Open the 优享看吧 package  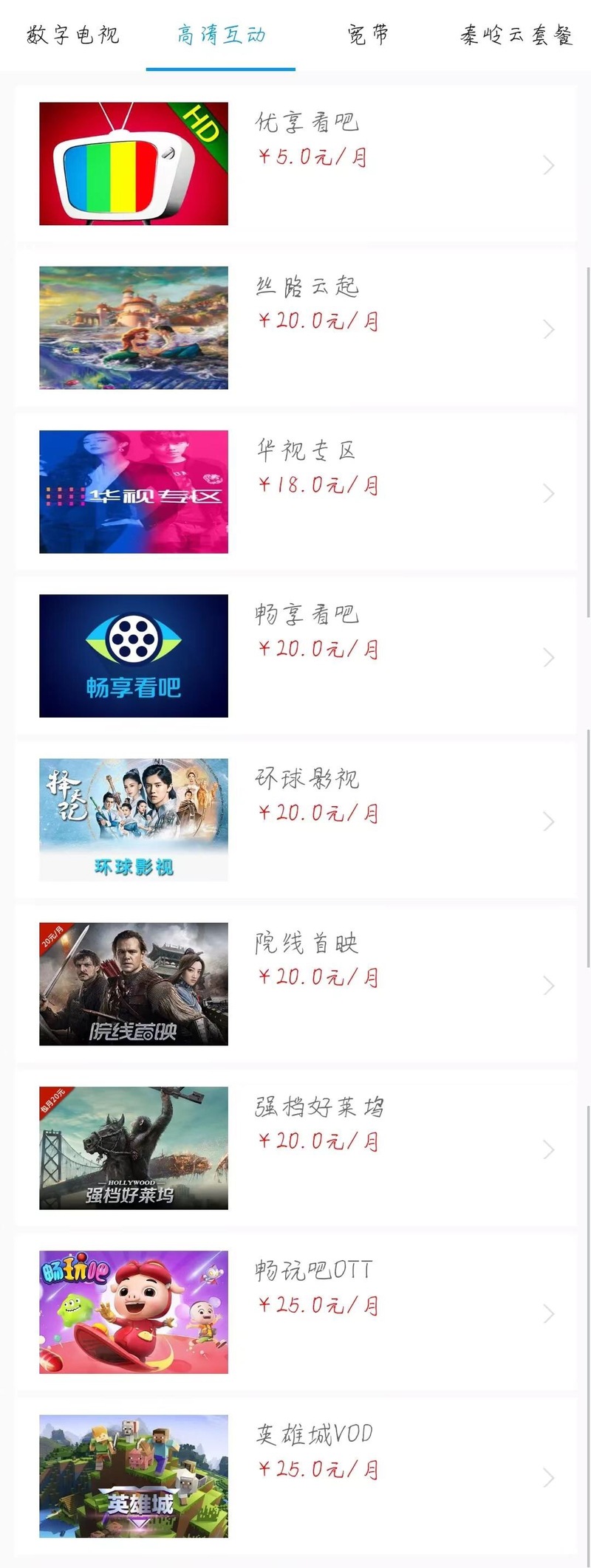click(295, 164)
